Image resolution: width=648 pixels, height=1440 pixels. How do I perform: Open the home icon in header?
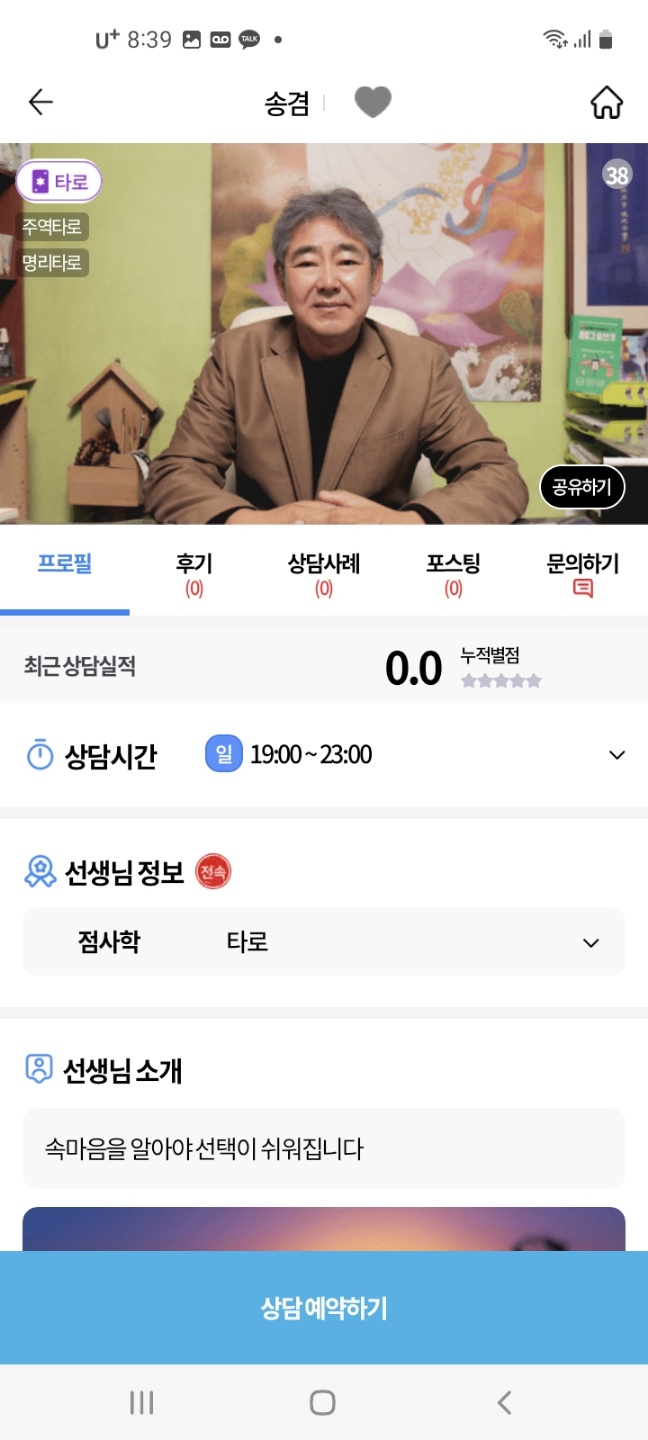tap(606, 102)
